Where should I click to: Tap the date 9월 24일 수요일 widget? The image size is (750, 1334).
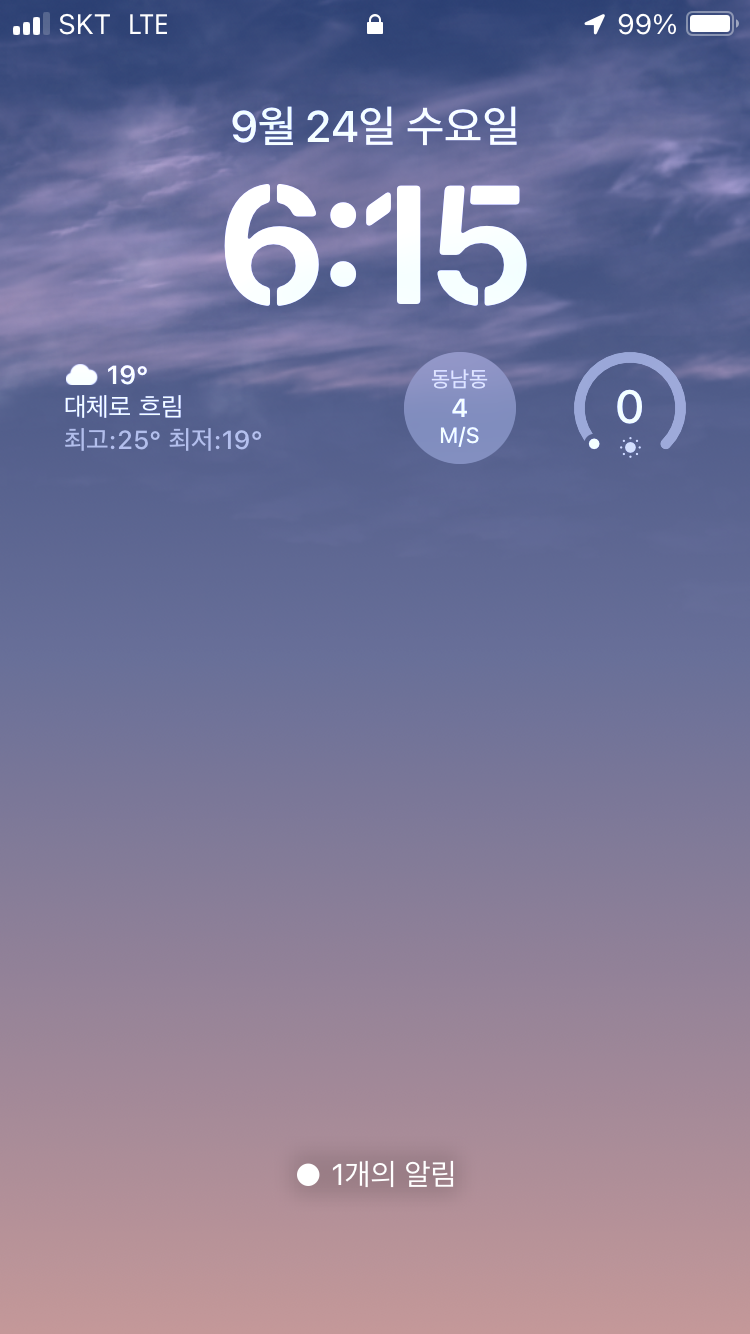pos(375,127)
